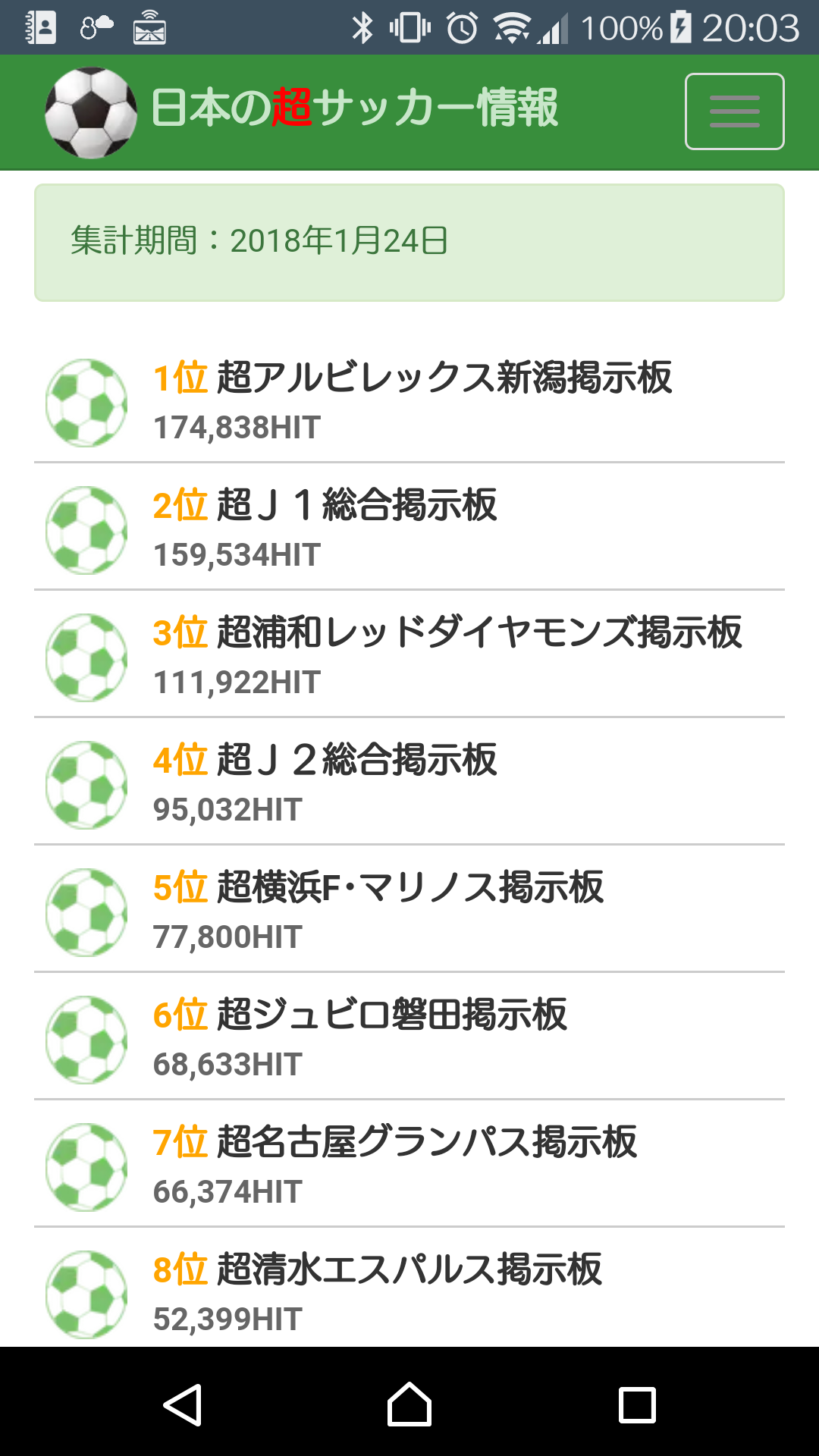The height and width of the screenshot is (1456, 819).
Task: Open the hamburger menu button
Action: tap(734, 111)
